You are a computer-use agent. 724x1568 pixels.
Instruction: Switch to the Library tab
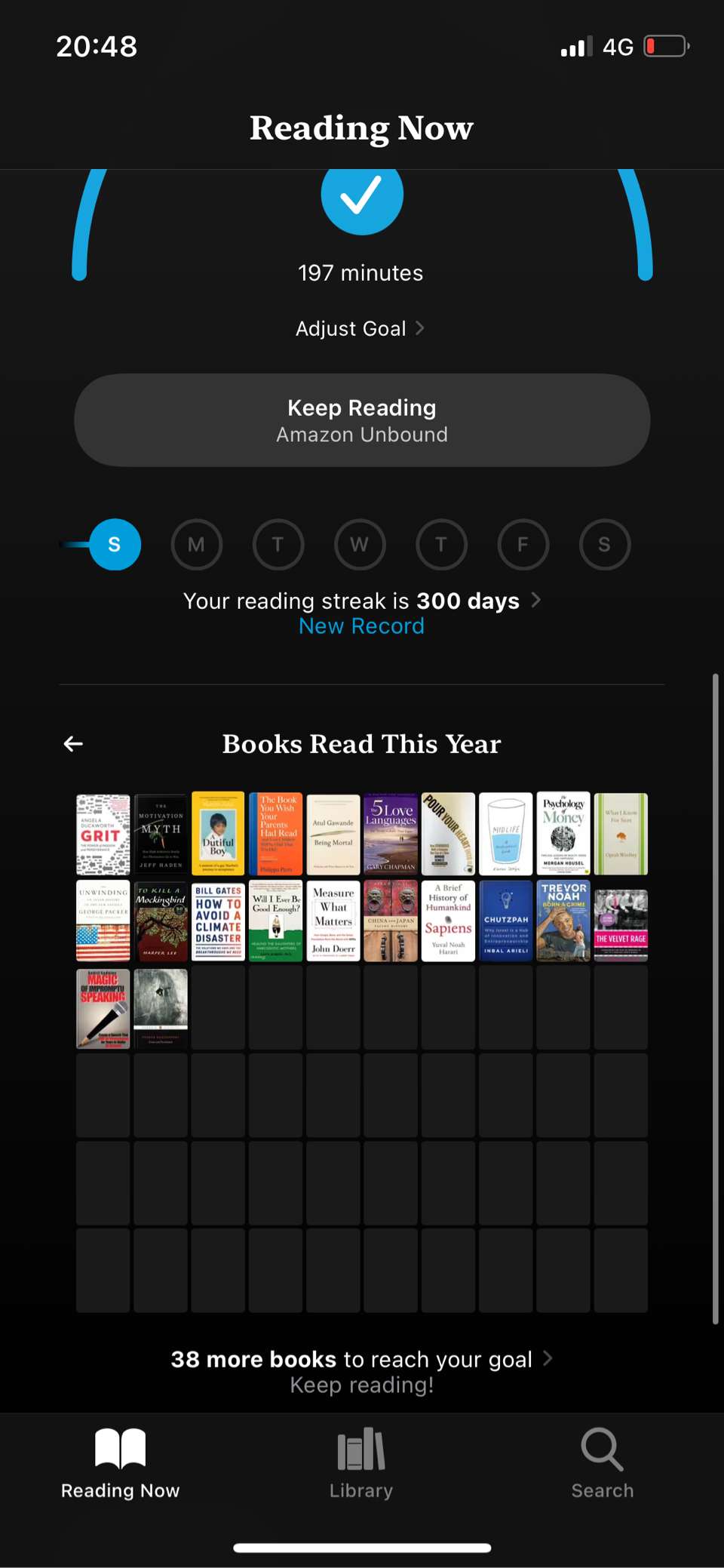361,1463
